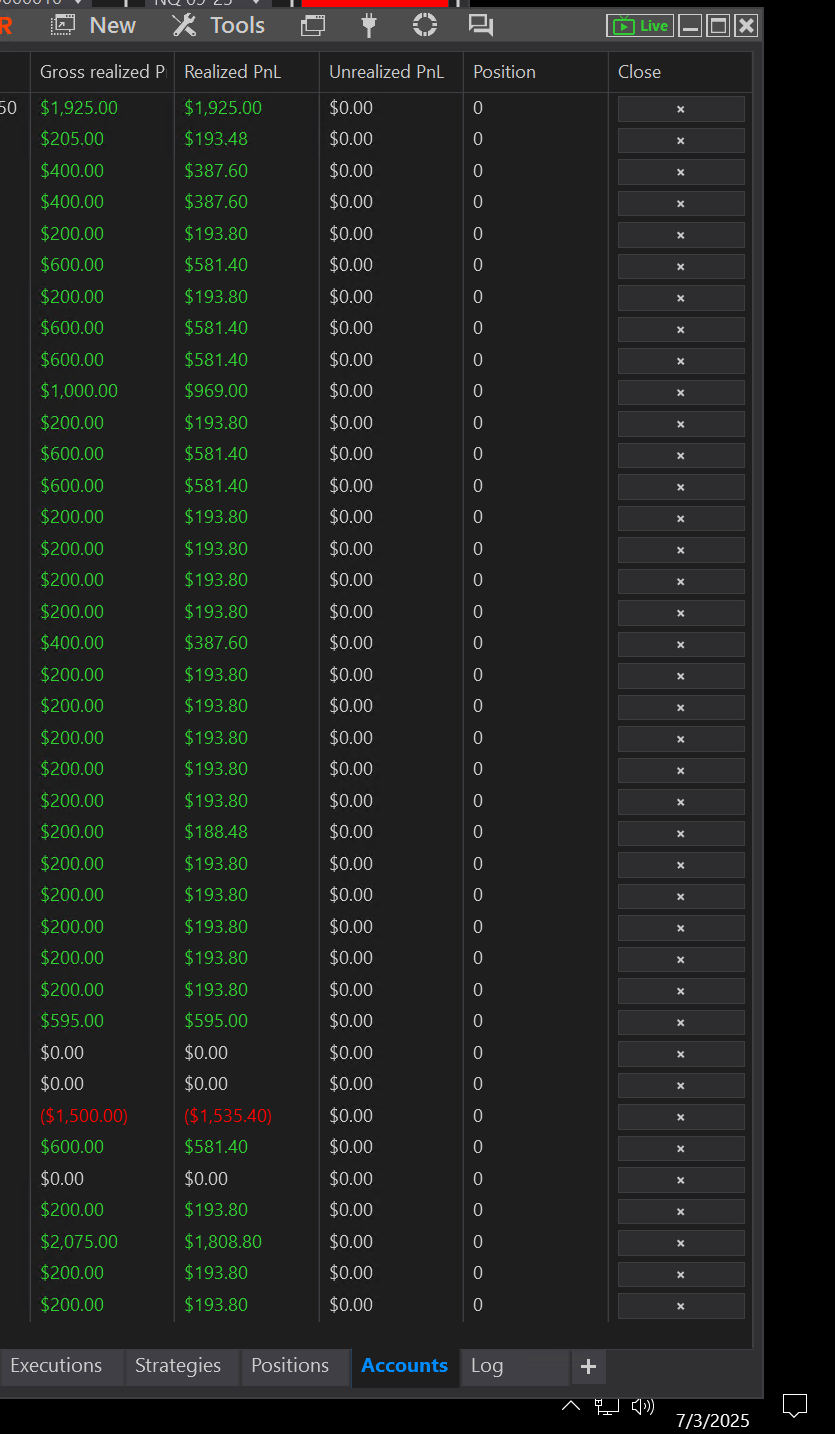
Task: Open the Windows notification center
Action: coord(795,1406)
